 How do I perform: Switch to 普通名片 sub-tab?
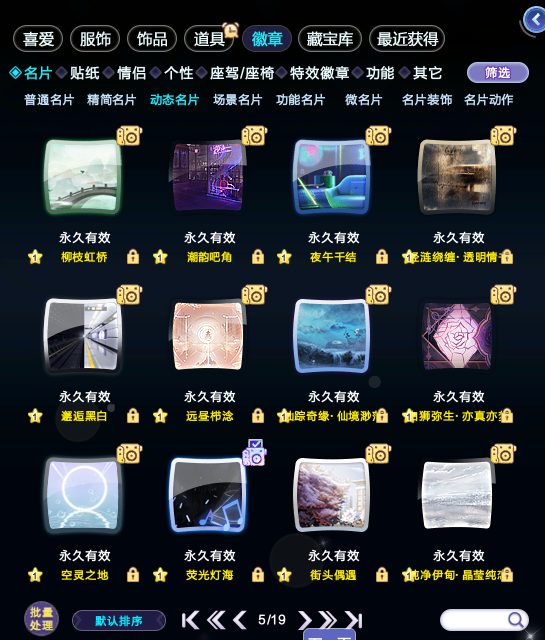coord(49,100)
